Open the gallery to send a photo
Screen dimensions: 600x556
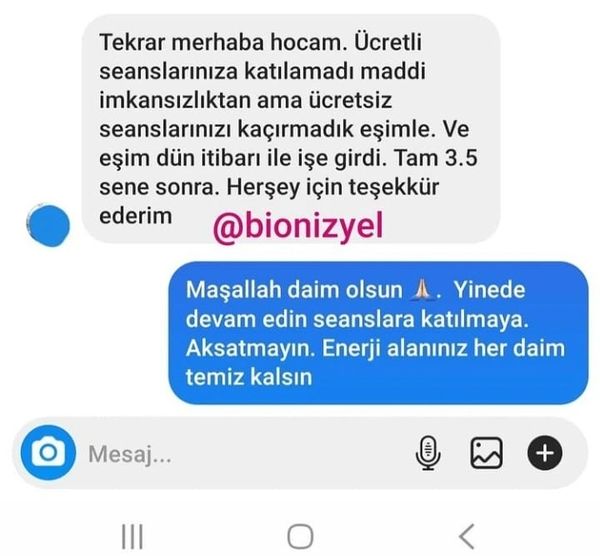click(486, 454)
